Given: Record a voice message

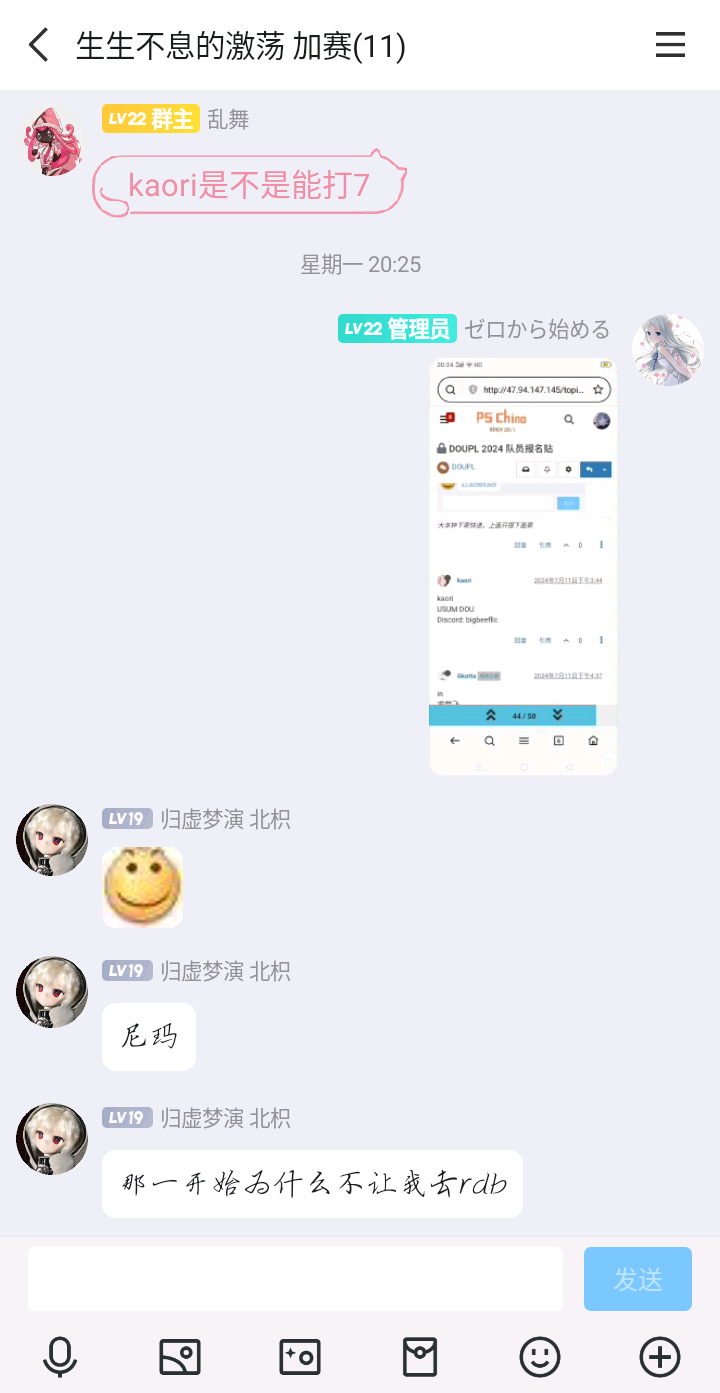Looking at the screenshot, I should tap(60, 1357).
